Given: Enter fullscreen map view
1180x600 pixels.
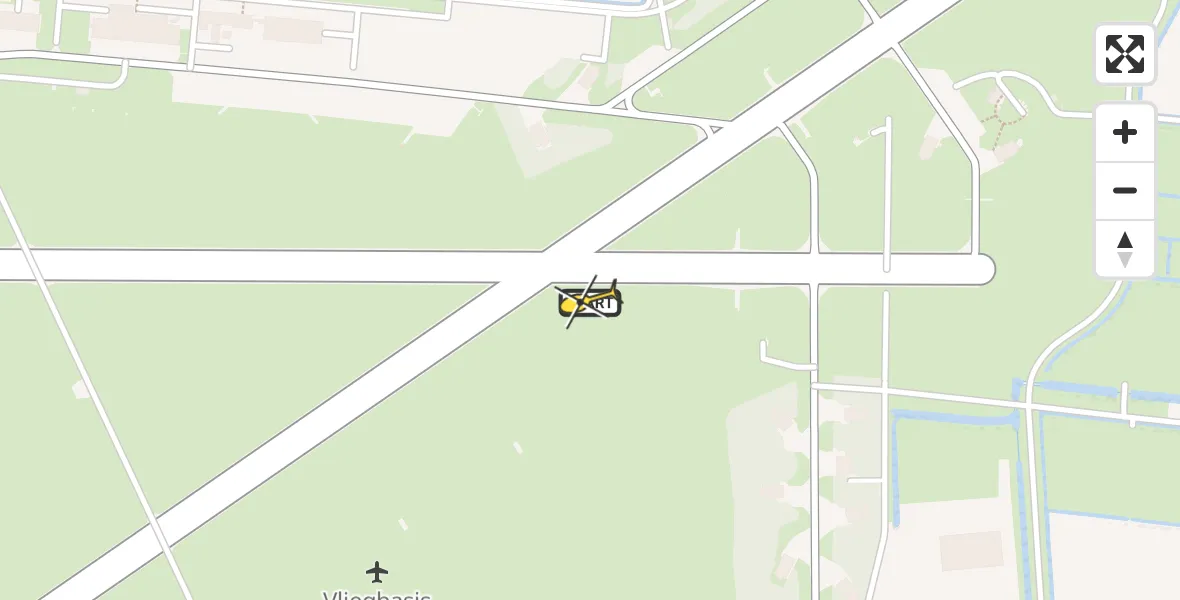Looking at the screenshot, I should (1124, 54).
